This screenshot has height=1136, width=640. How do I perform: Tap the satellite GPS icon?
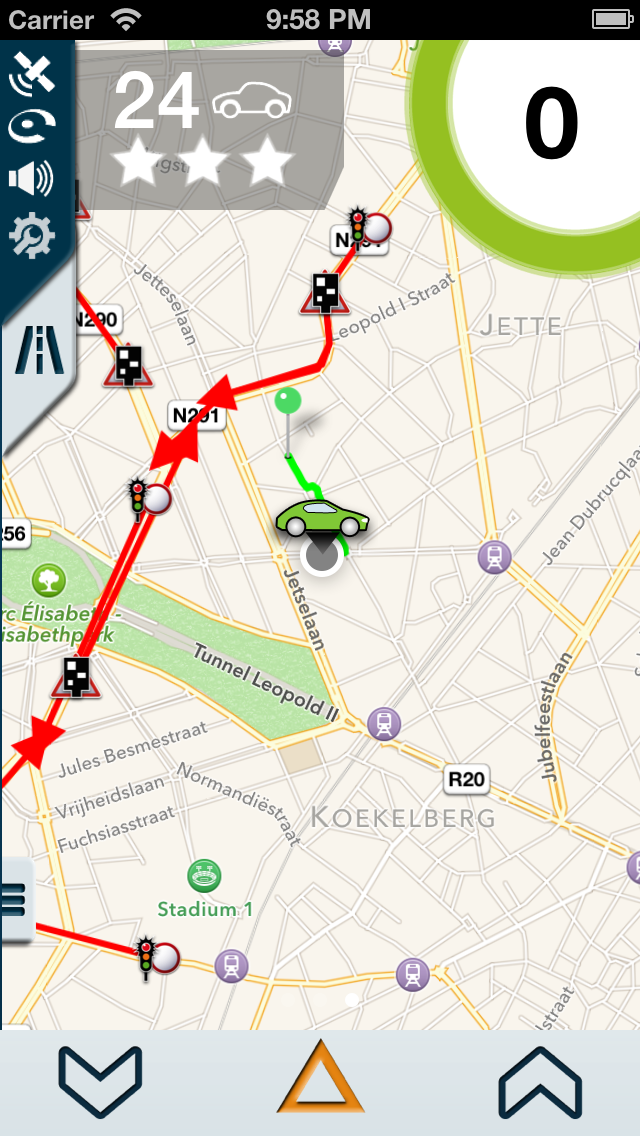32,74
